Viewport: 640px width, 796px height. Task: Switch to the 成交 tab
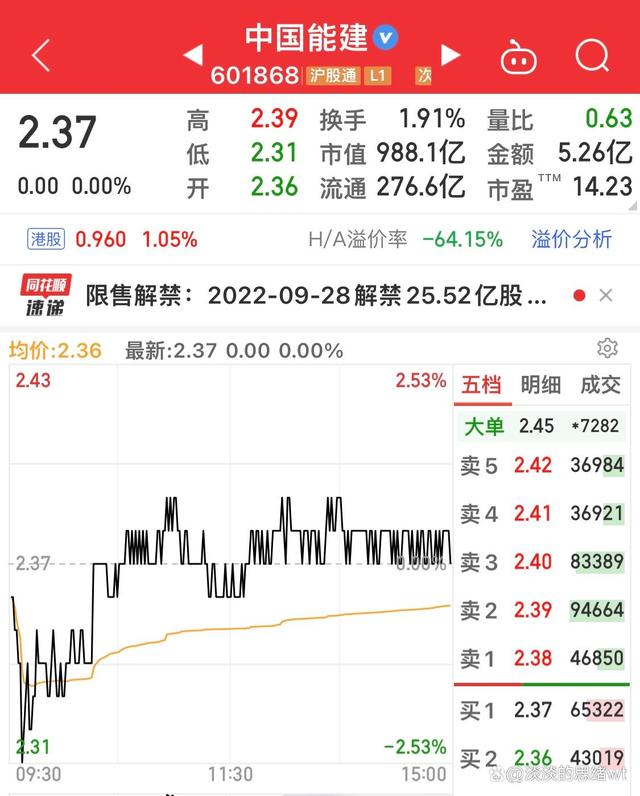point(600,385)
